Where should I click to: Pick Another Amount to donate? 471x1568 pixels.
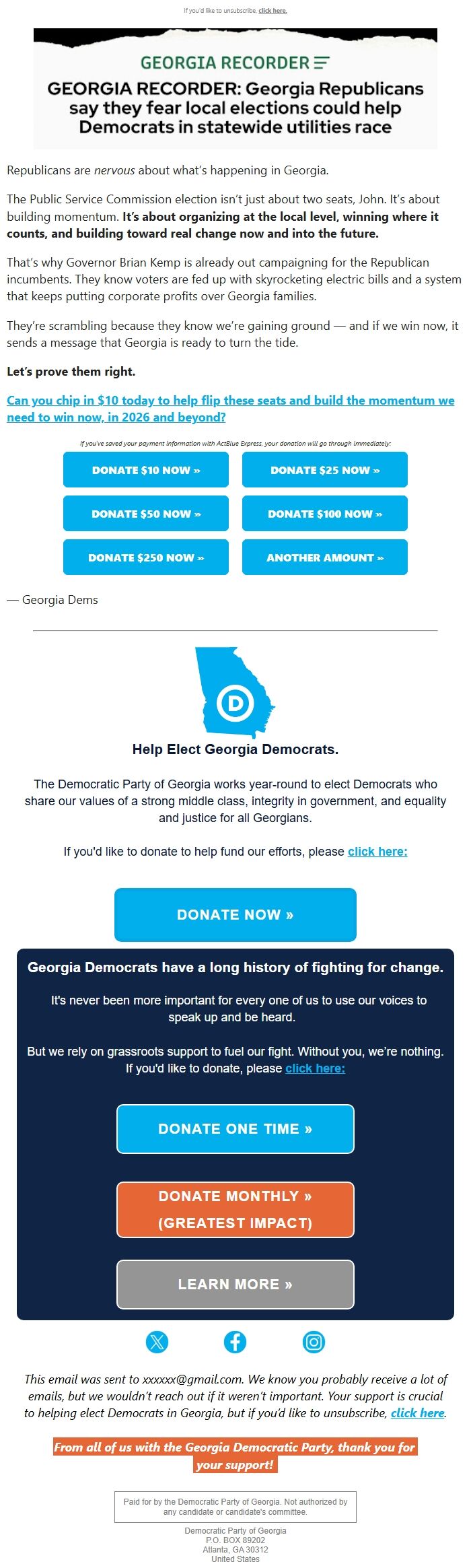(324, 557)
